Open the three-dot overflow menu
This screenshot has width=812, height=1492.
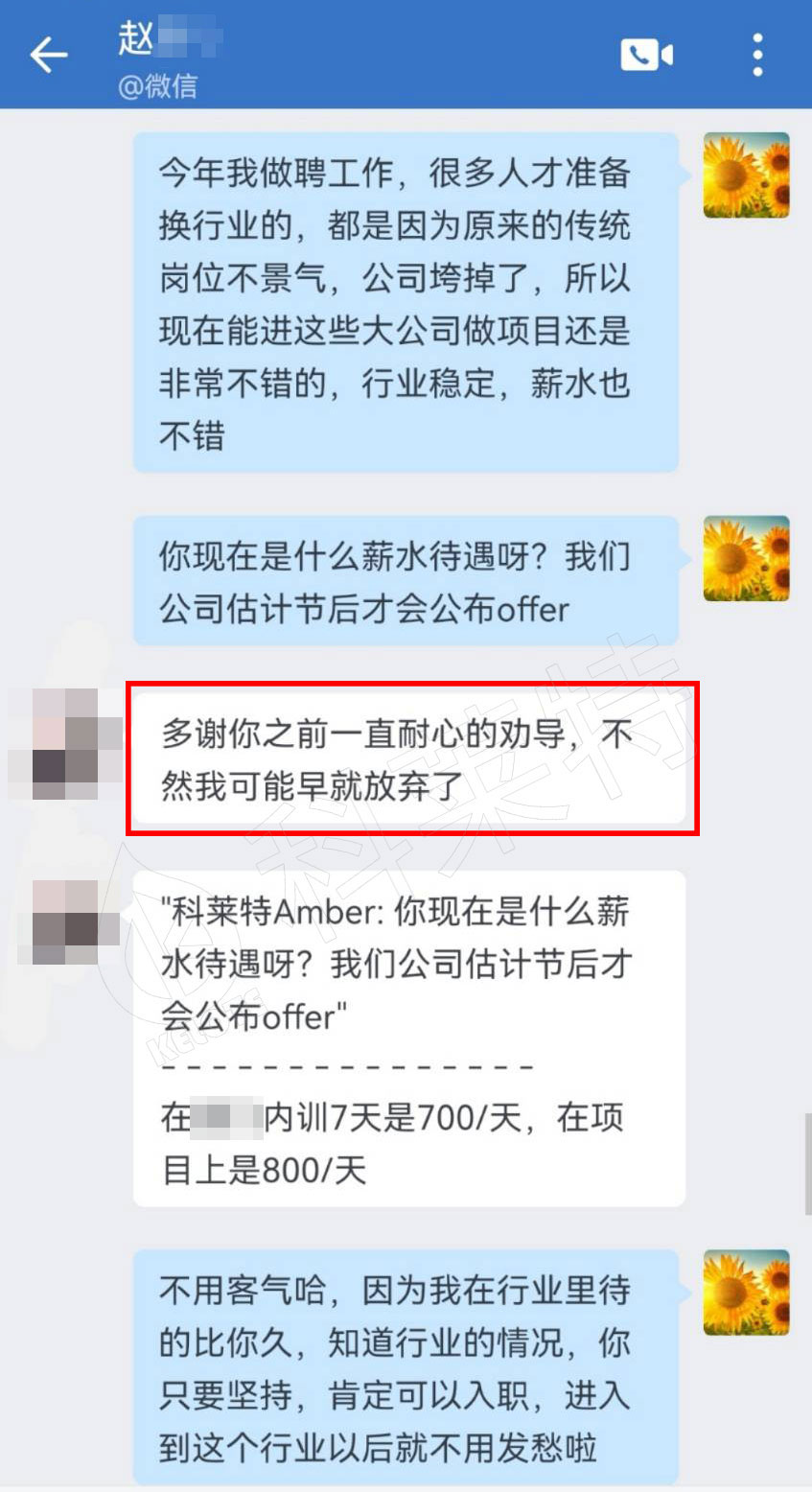(757, 55)
